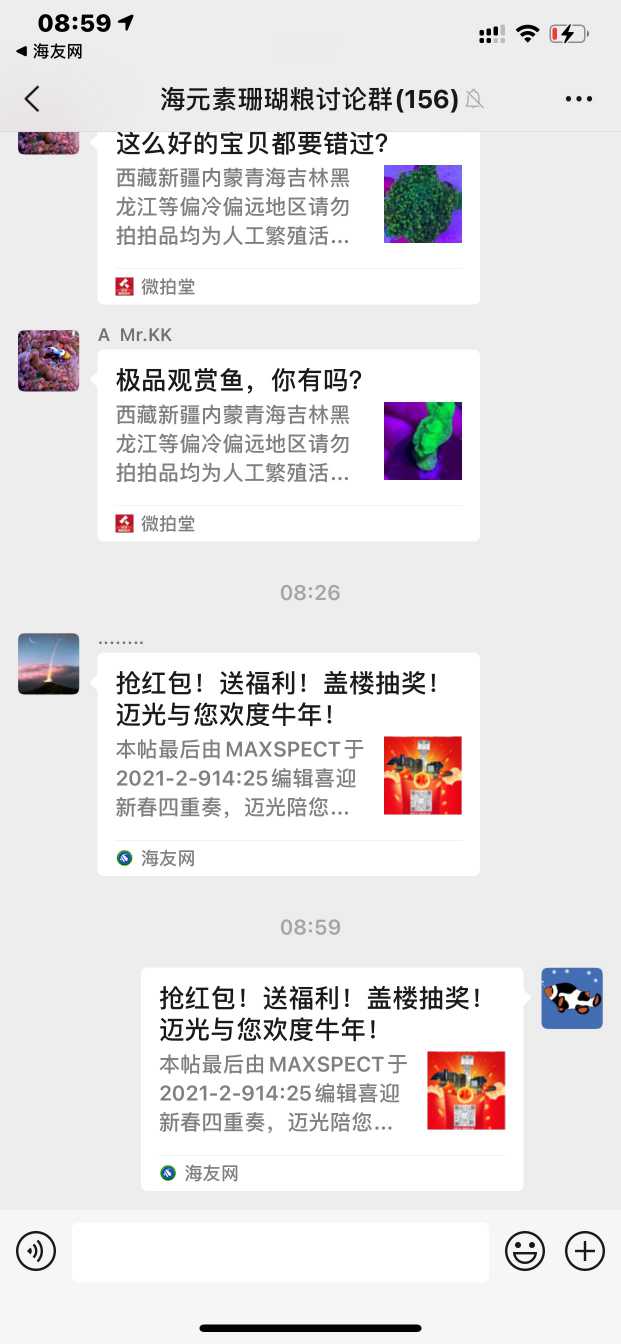View Mr.KK's profile avatar
The width and height of the screenshot is (621, 1344).
tap(48, 361)
